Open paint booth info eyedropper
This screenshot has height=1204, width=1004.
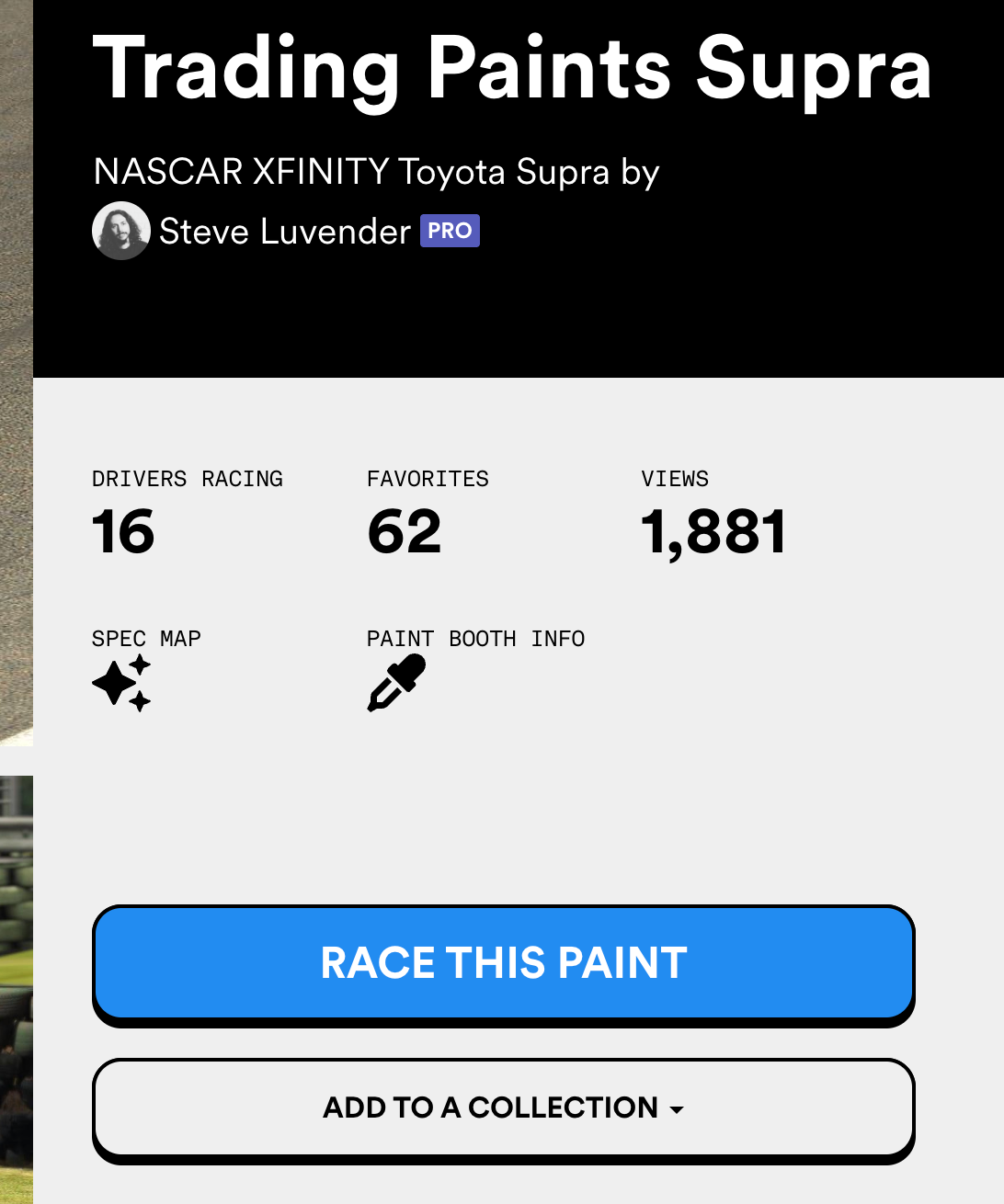[396, 683]
